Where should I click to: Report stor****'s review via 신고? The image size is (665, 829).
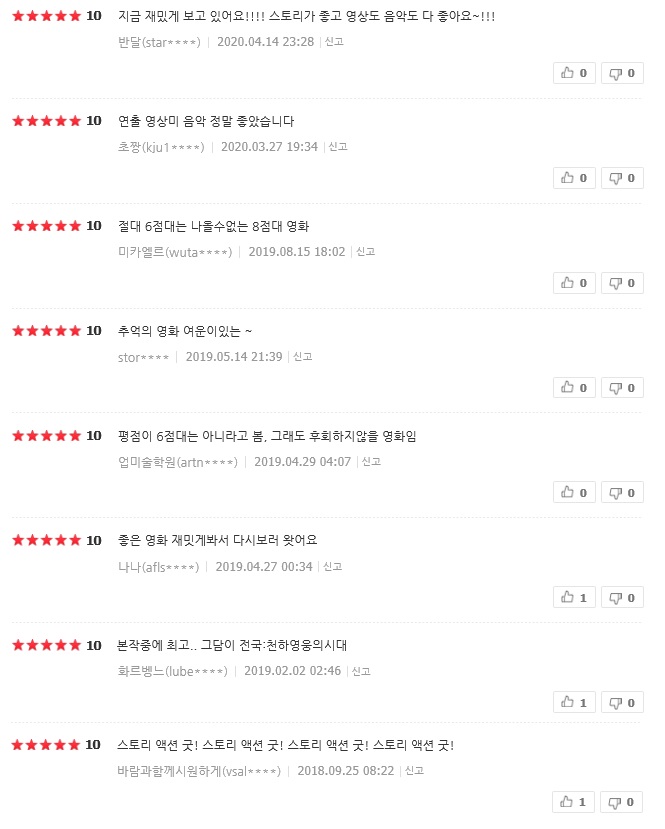pos(302,357)
